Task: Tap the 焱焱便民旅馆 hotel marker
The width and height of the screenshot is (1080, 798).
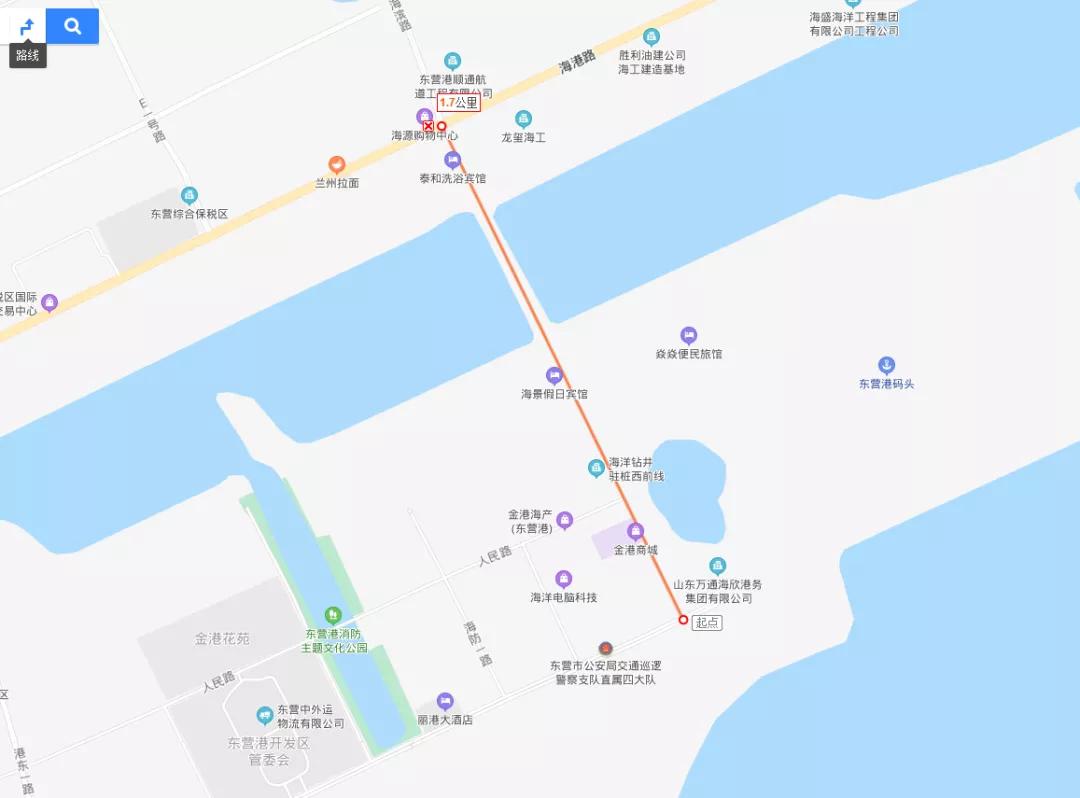Action: pos(688,336)
